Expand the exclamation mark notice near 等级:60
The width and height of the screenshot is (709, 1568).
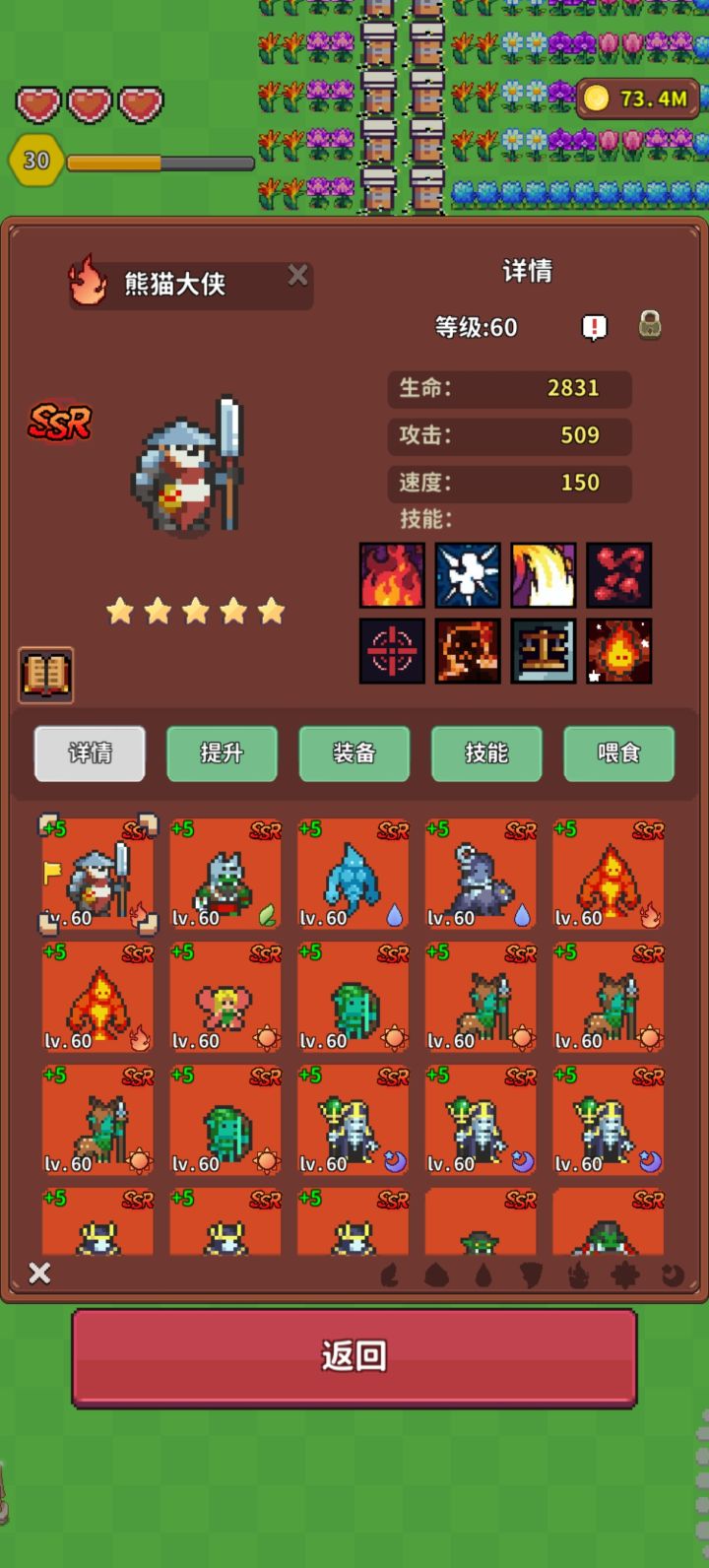593,327
